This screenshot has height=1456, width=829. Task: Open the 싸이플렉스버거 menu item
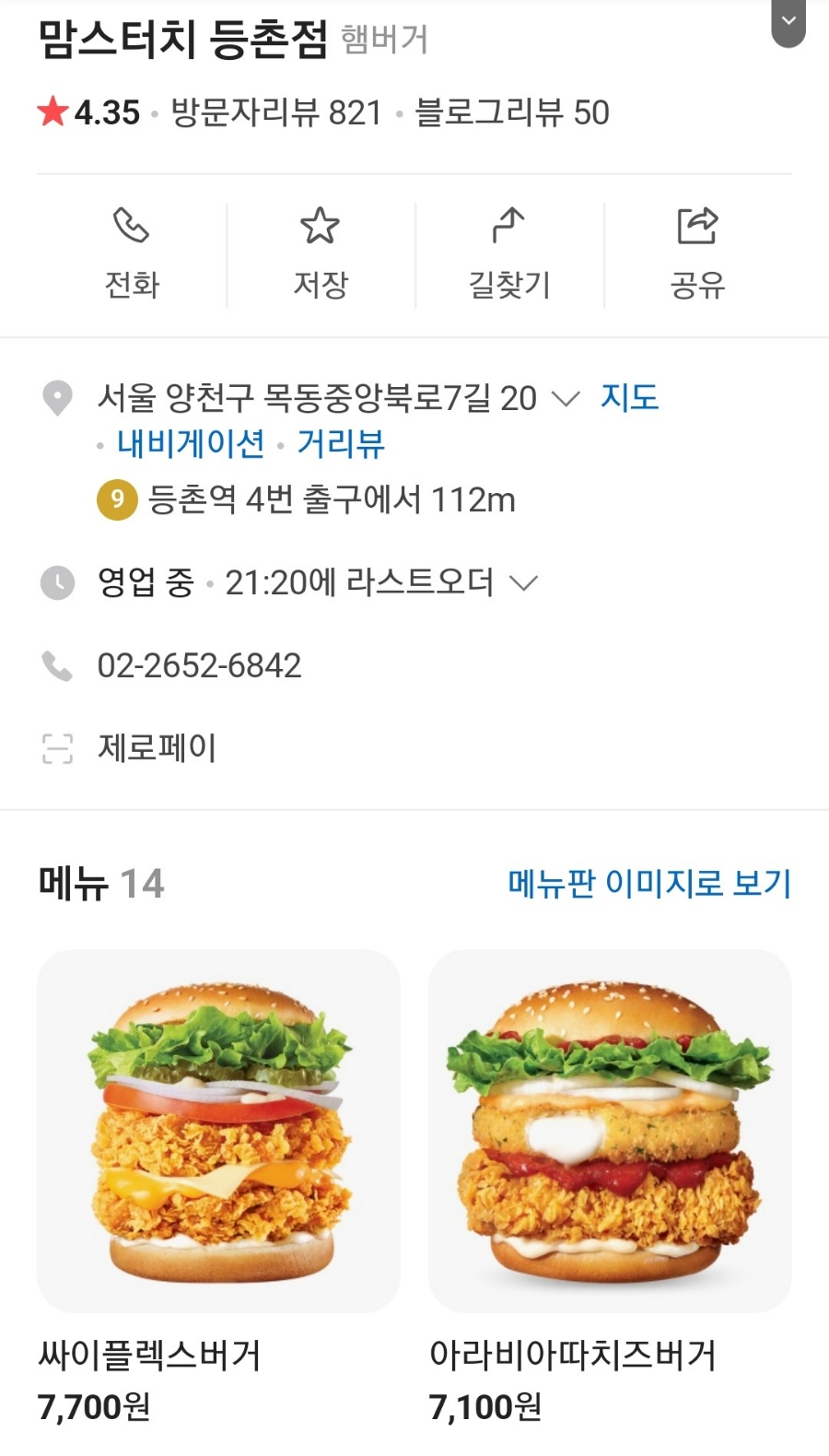(x=218, y=1131)
